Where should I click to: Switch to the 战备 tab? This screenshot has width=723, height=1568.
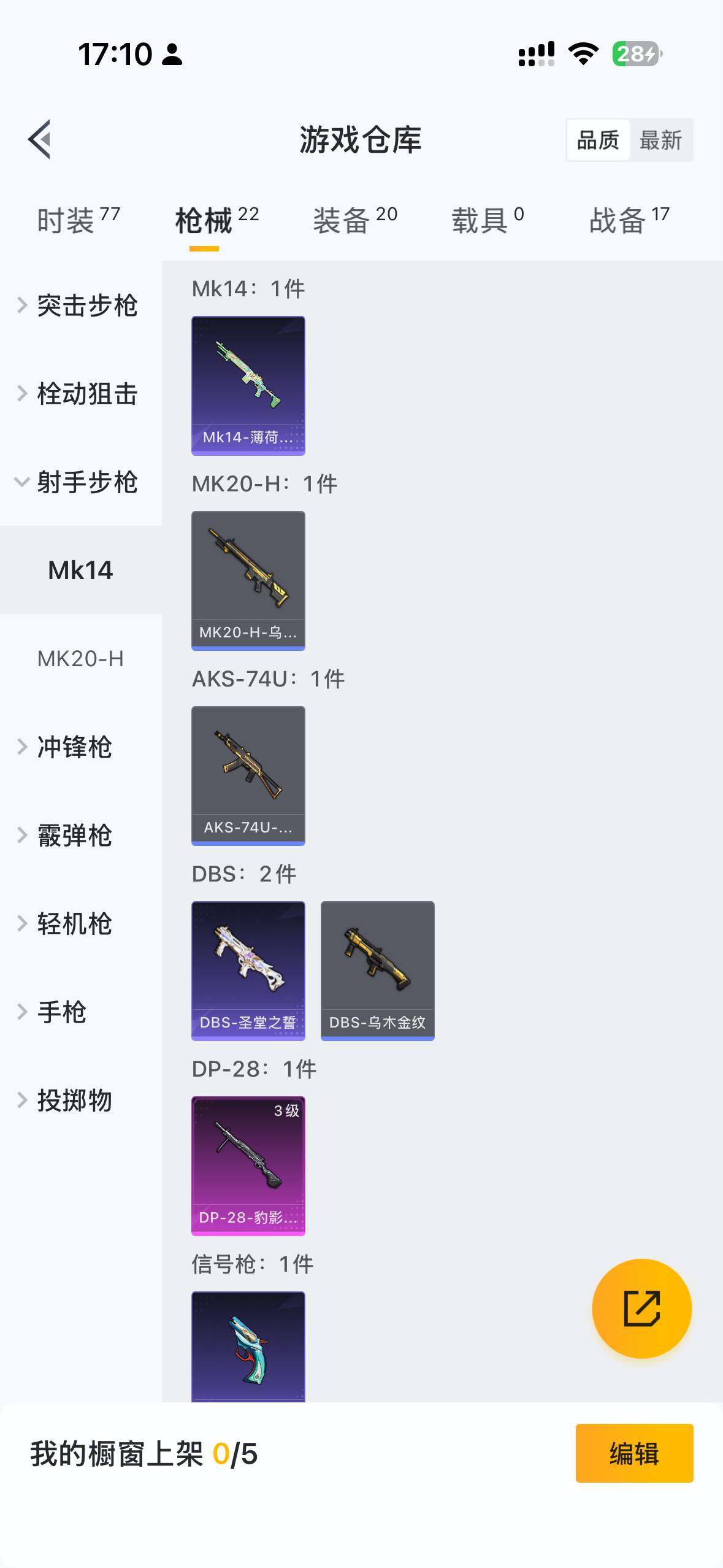pyautogui.click(x=629, y=220)
